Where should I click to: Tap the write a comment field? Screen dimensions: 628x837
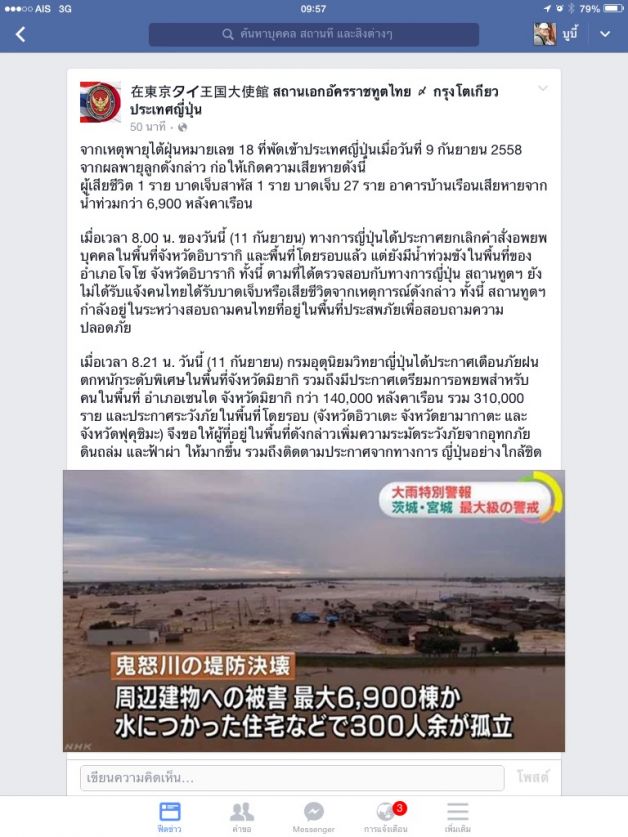tap(292, 778)
